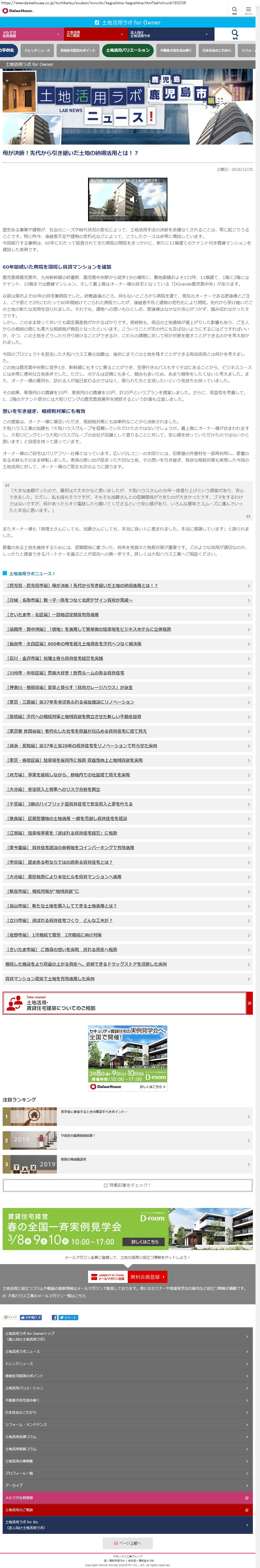Tap 特集記事をチェック！ button
This screenshot has width=260, height=1568.
pos(127,1185)
